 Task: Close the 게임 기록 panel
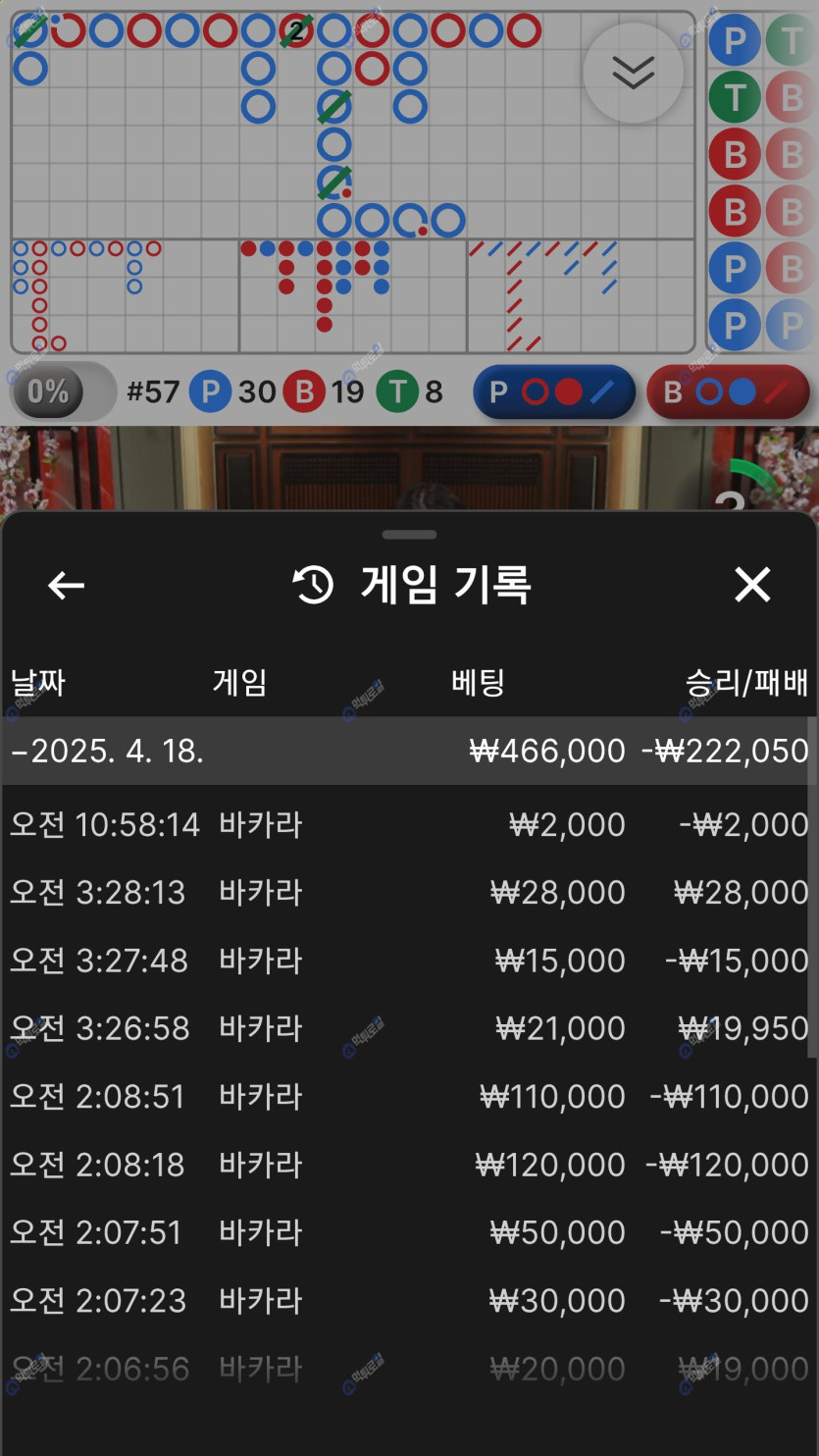[752, 585]
